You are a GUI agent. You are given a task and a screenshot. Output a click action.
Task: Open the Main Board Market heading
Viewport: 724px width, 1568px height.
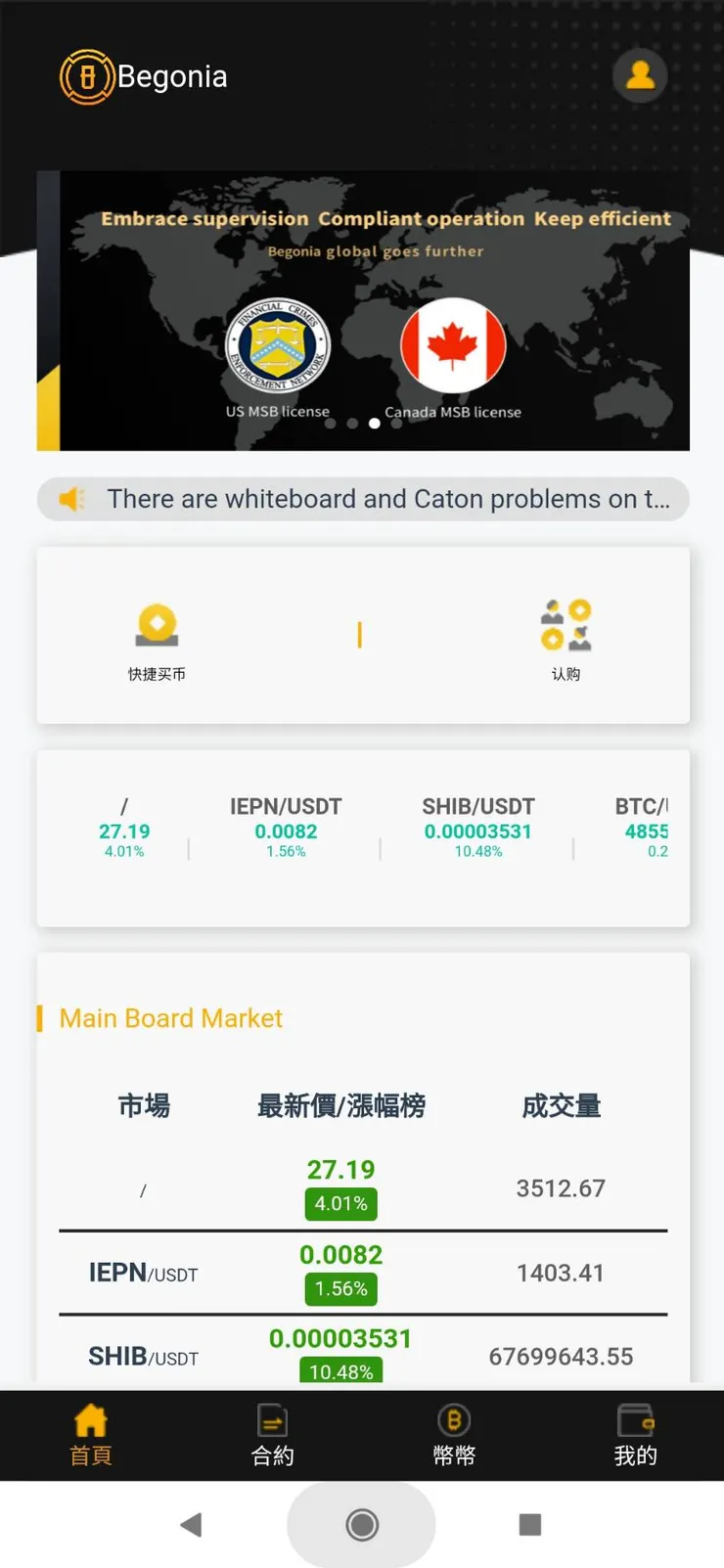(x=171, y=1017)
